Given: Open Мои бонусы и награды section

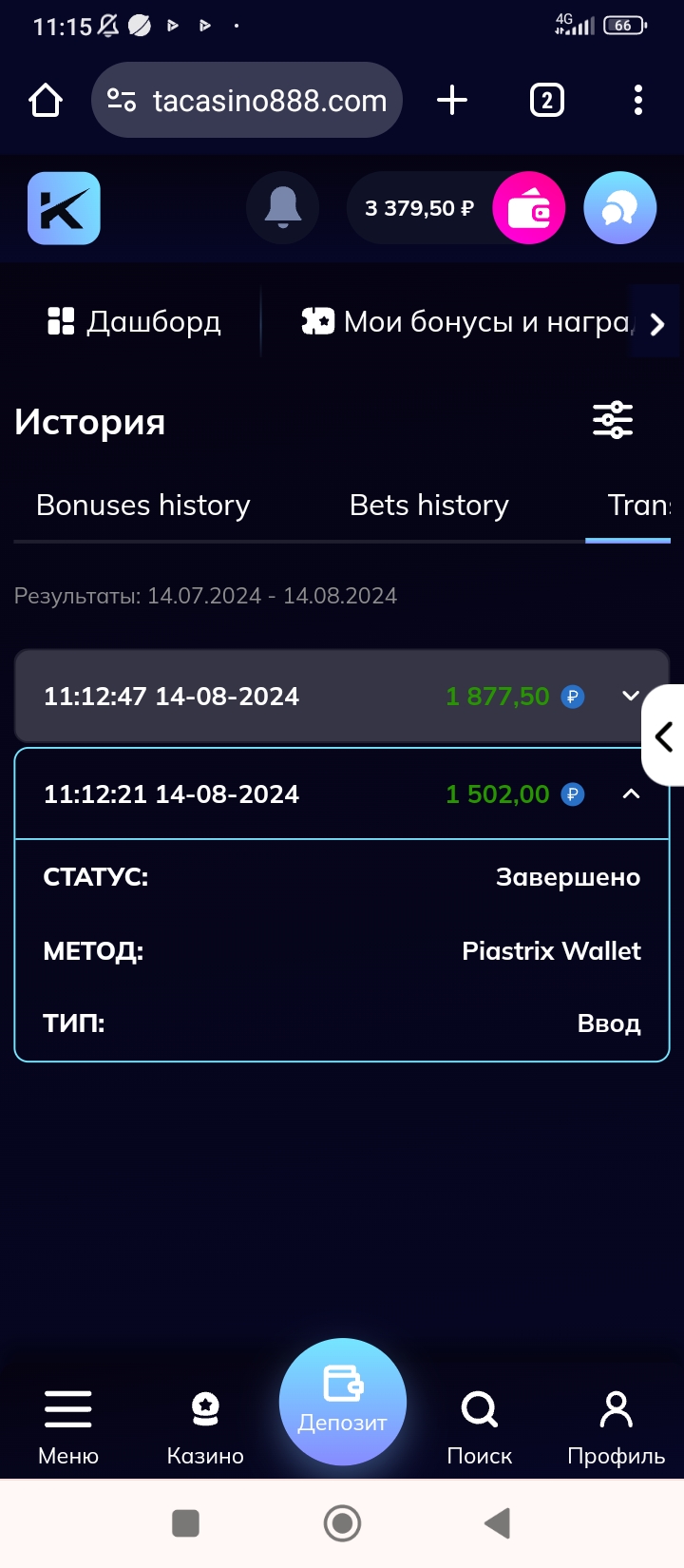Looking at the screenshot, I should click(465, 322).
